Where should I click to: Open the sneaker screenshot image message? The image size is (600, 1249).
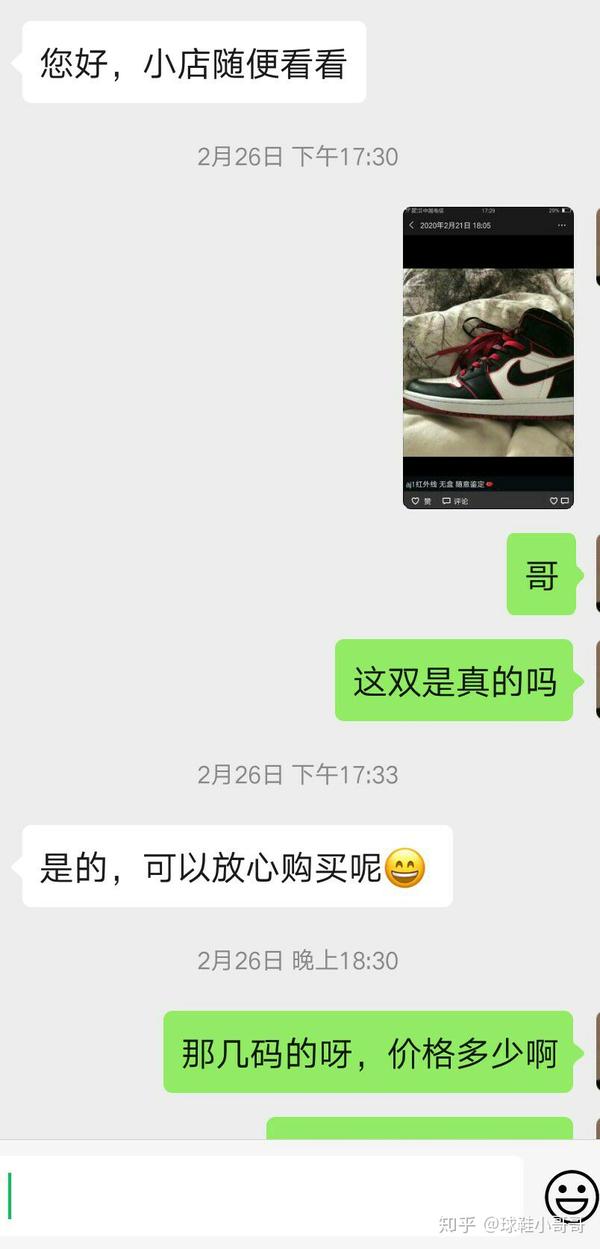point(488,358)
